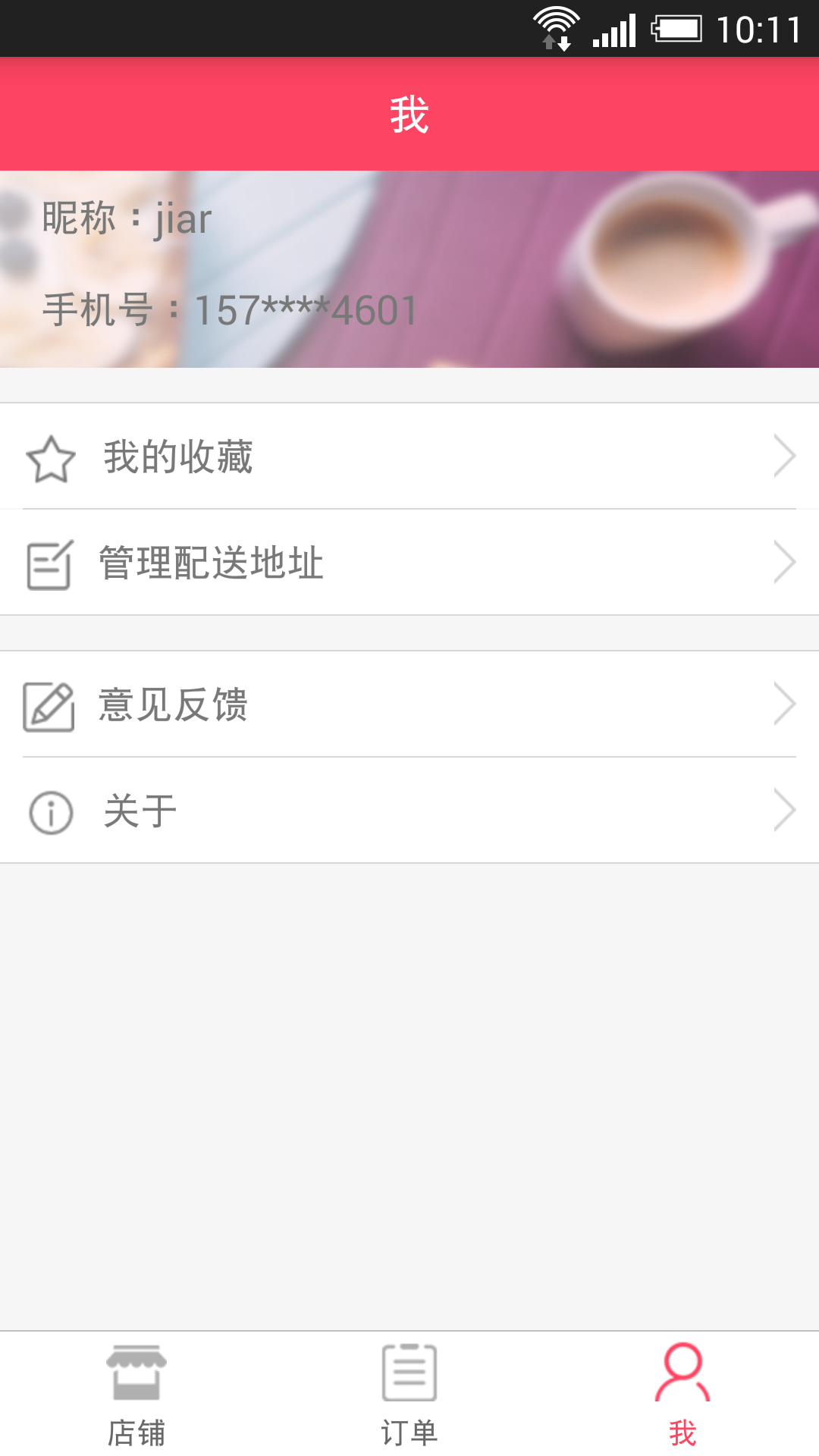Open the 关于 about page
Screen dimensions: 819x1456
pyautogui.click(x=409, y=811)
